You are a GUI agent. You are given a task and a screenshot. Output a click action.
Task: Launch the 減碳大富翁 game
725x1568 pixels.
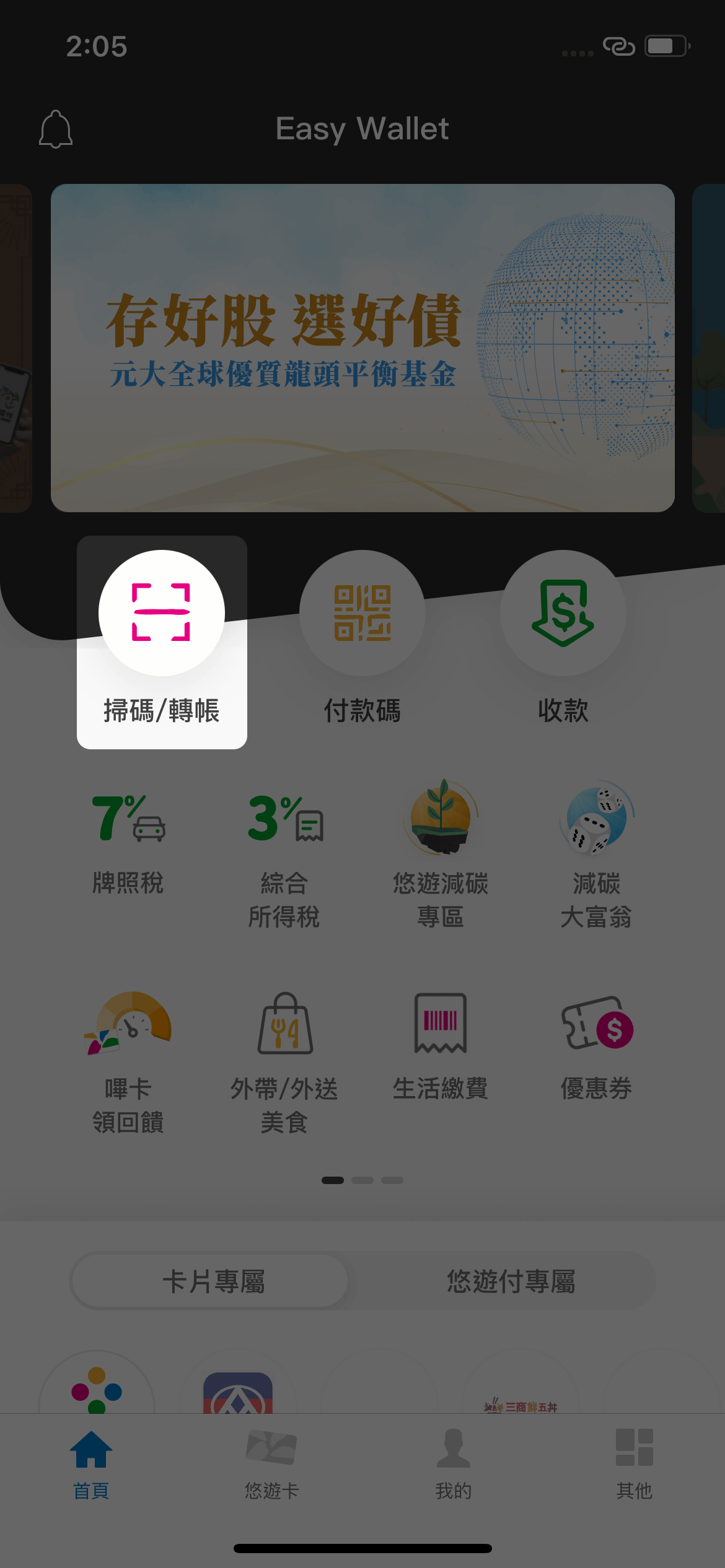click(596, 860)
